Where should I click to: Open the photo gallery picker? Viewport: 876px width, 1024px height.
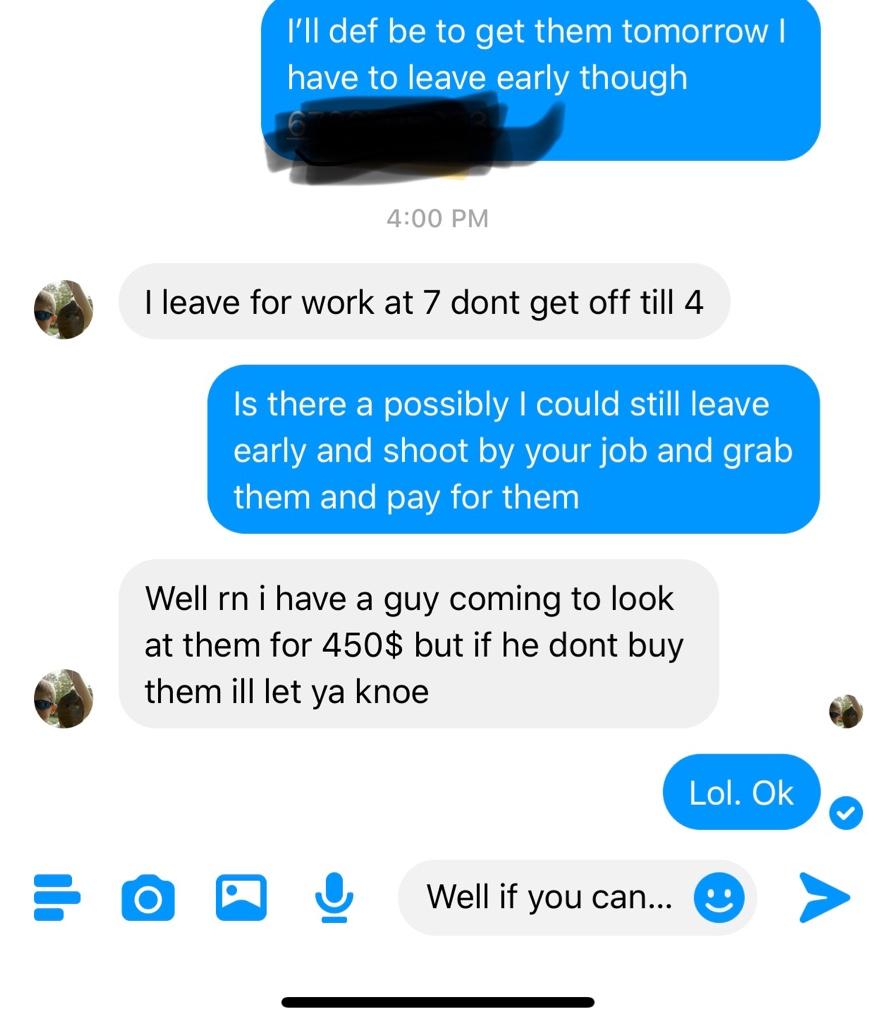pyautogui.click(x=241, y=896)
